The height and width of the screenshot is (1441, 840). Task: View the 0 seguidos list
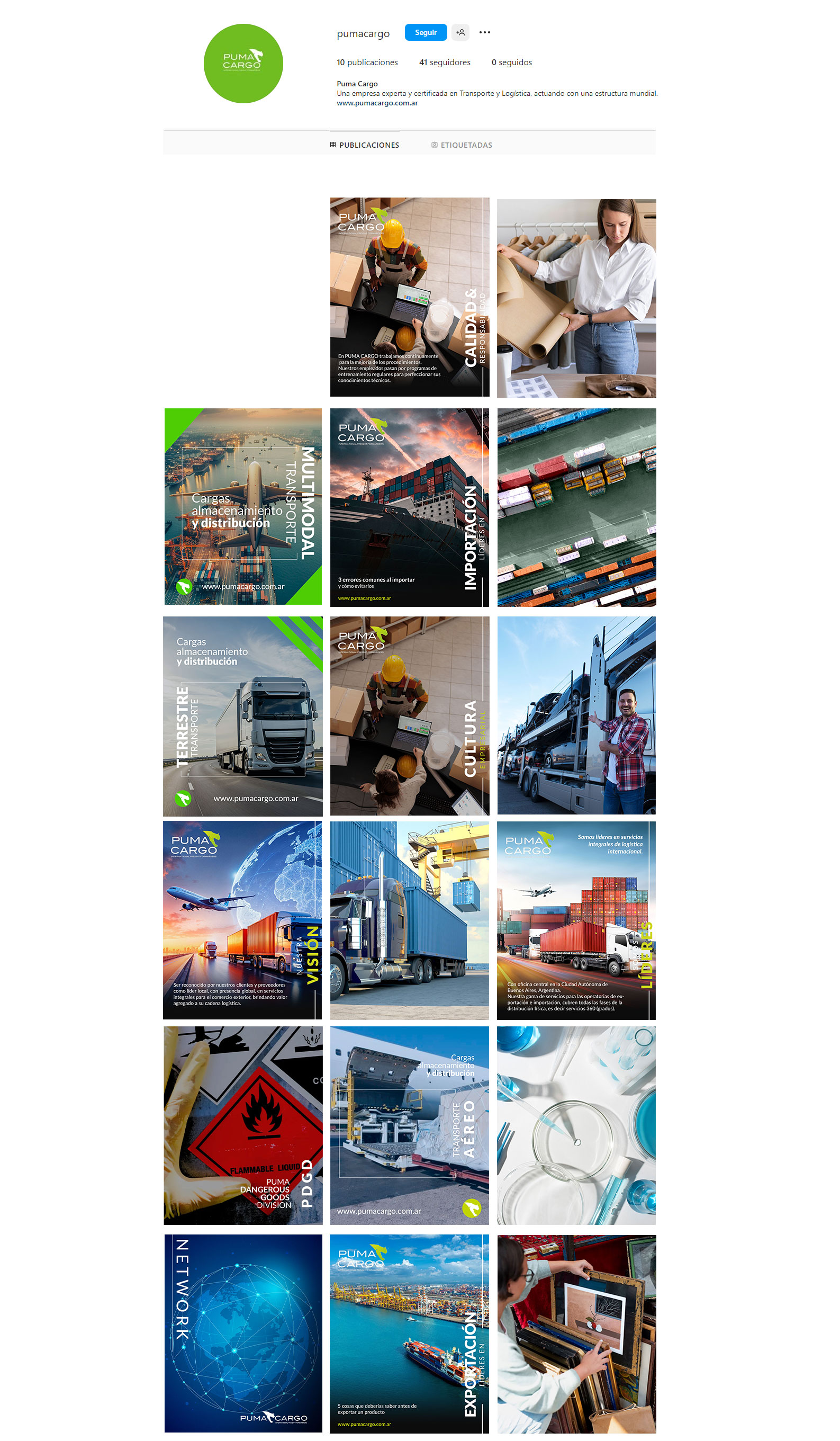511,62
